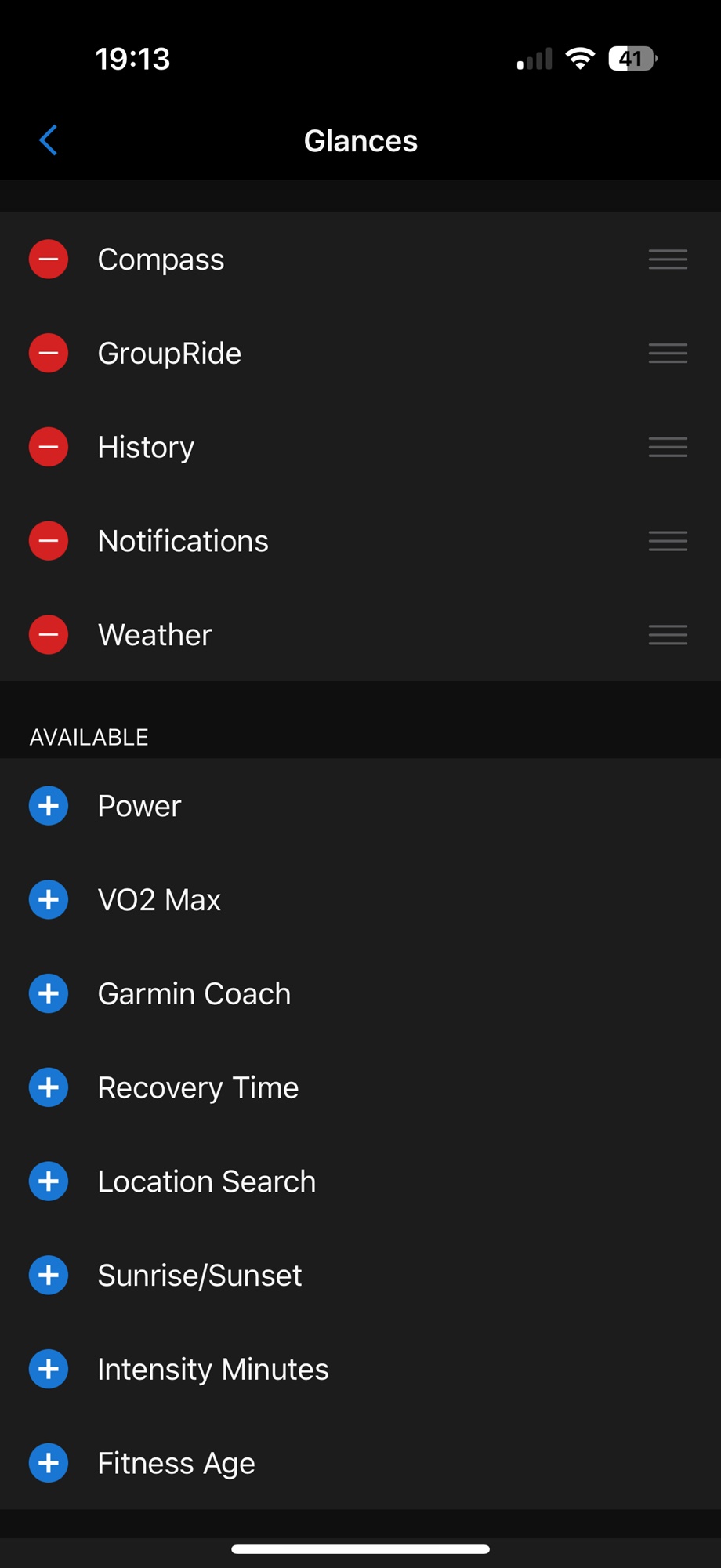Add the VO2 Max glance

coord(49,900)
